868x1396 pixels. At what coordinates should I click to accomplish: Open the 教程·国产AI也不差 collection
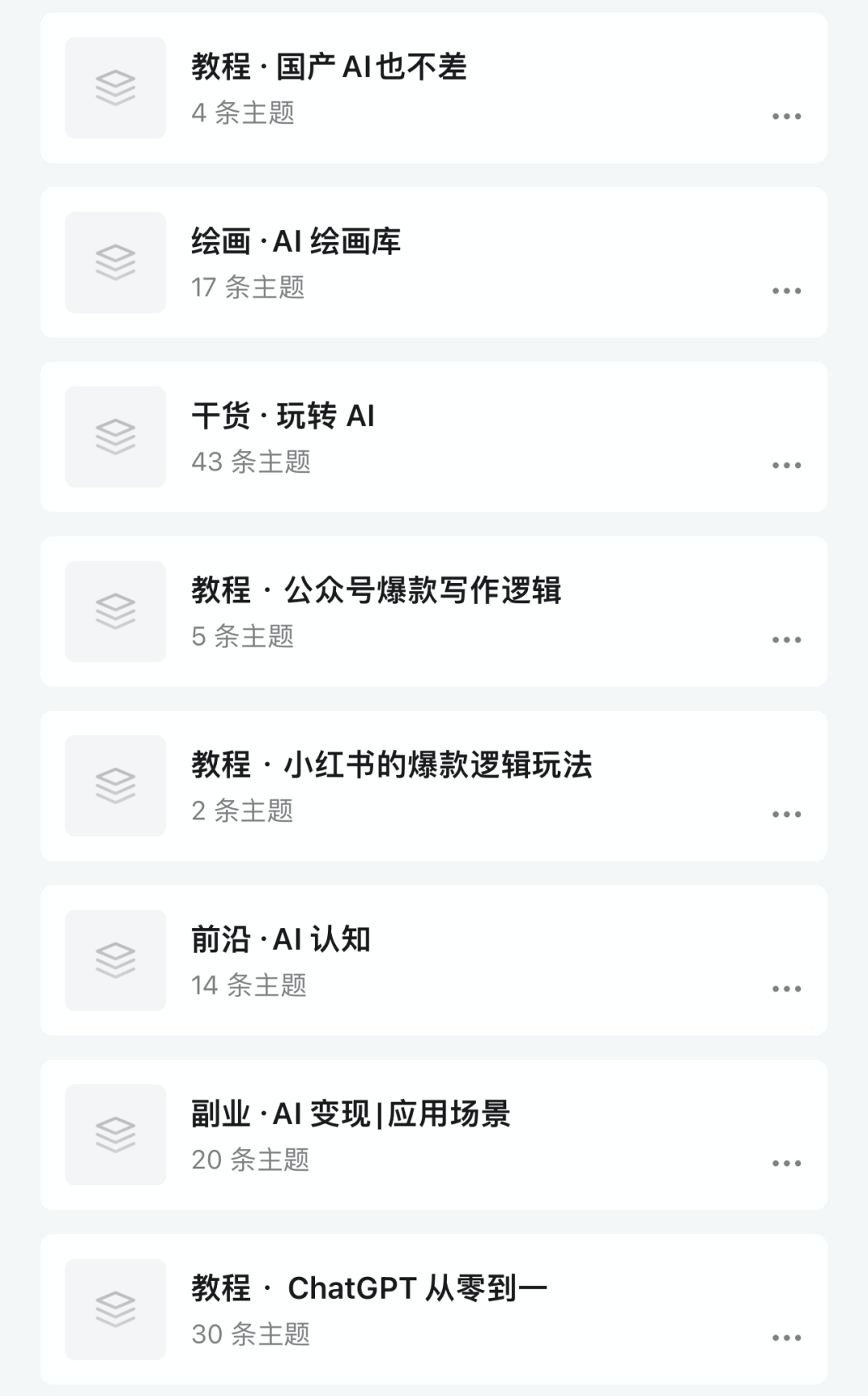[329, 68]
